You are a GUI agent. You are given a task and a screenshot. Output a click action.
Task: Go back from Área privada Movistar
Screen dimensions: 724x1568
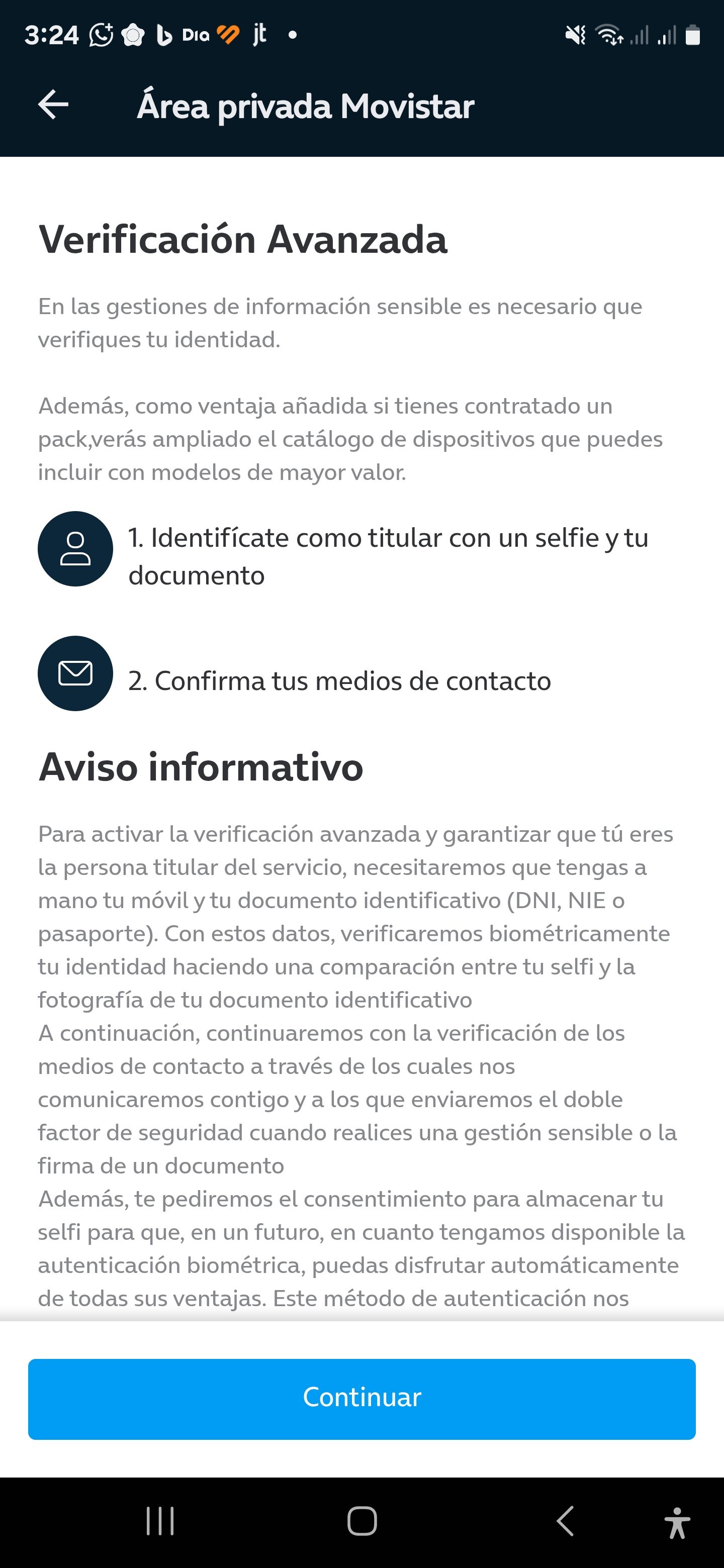tap(53, 105)
